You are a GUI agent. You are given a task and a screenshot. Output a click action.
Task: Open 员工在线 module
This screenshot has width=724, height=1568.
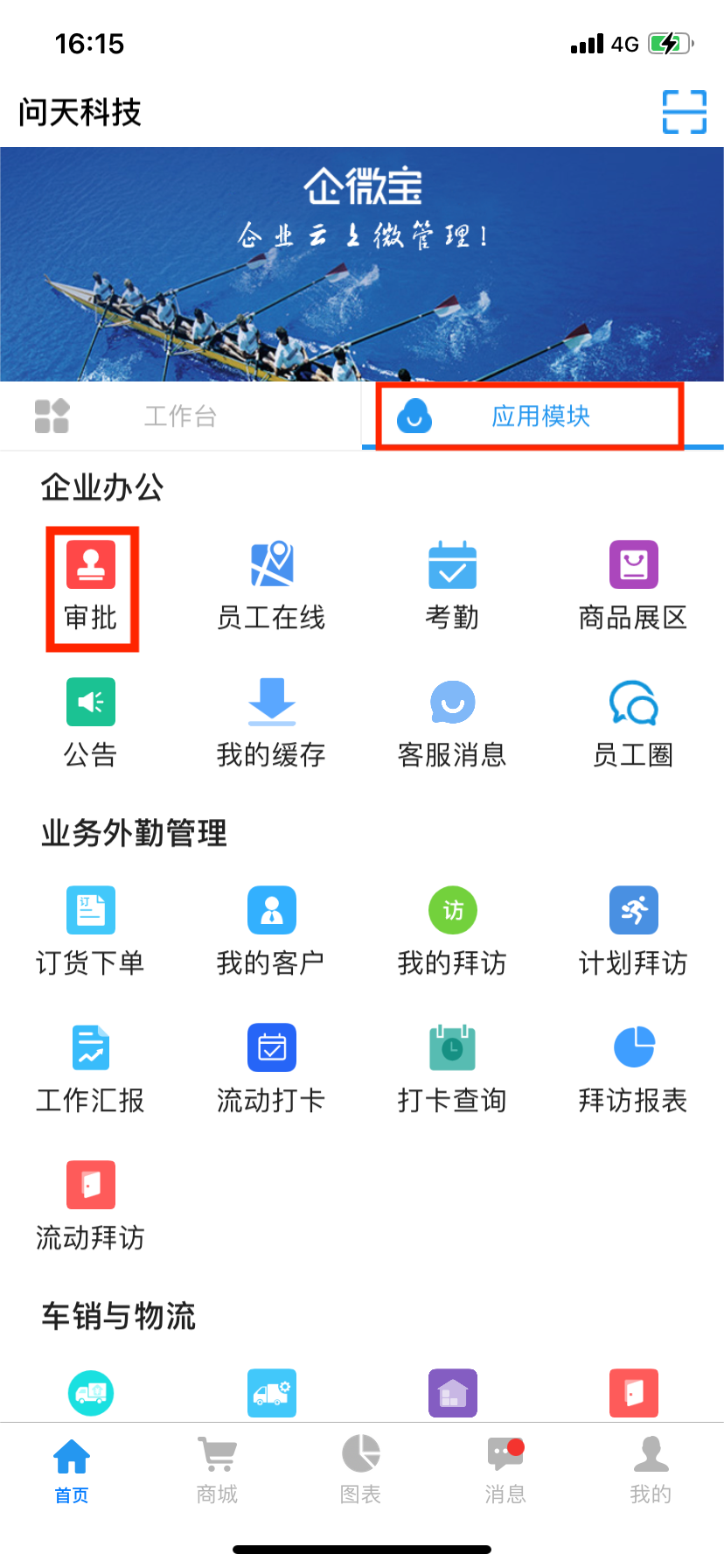271,585
